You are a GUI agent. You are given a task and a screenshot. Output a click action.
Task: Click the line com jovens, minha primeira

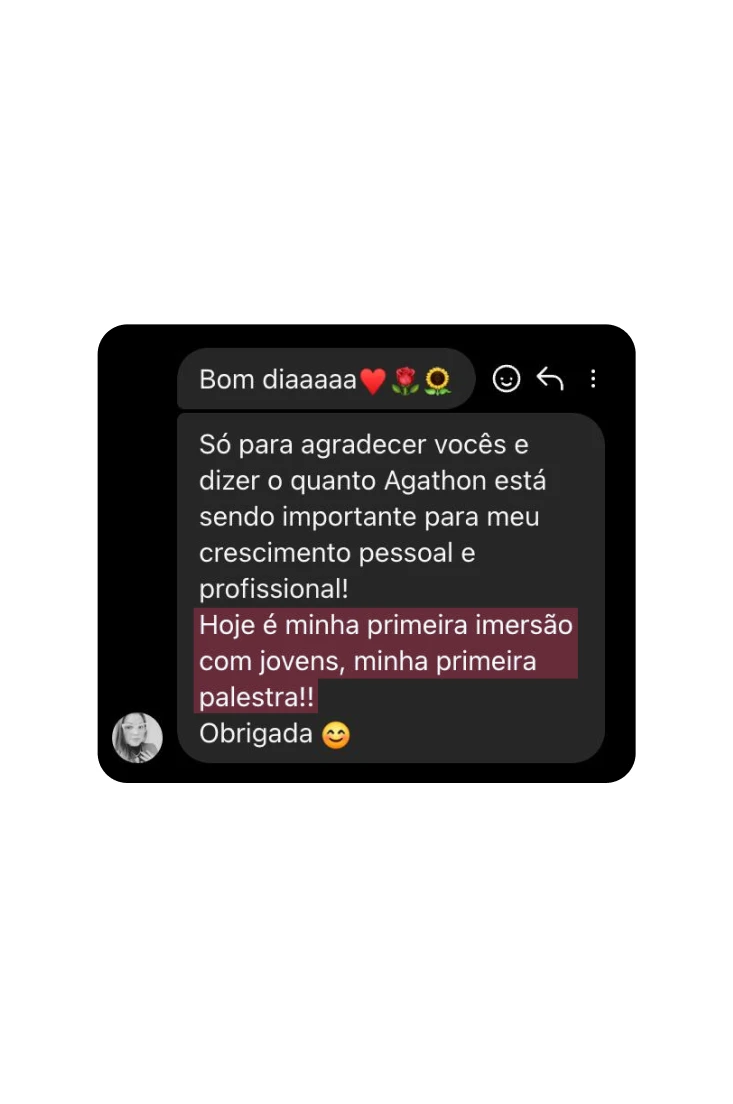367,661
